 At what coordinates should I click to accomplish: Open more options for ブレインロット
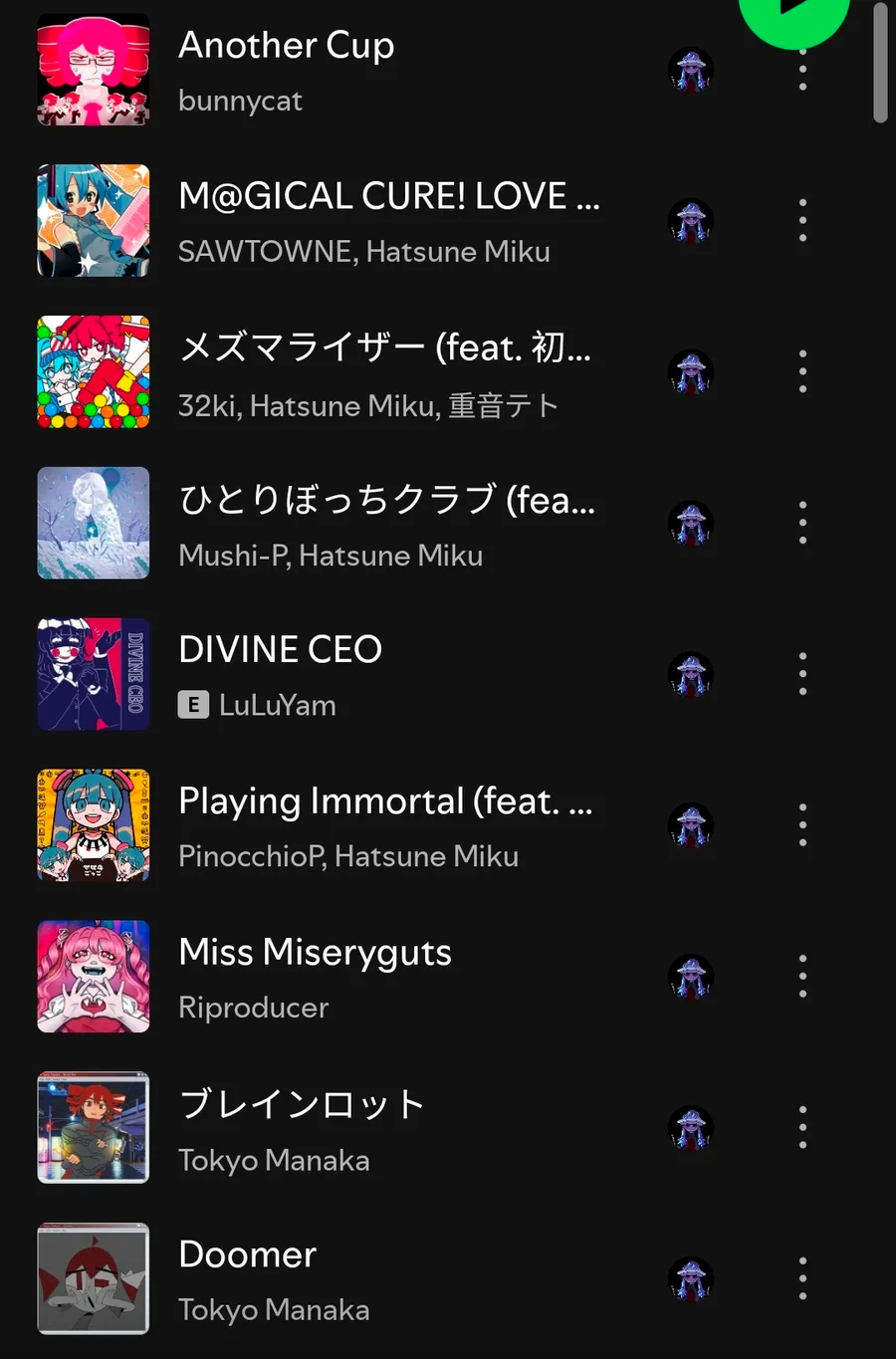click(x=802, y=1128)
